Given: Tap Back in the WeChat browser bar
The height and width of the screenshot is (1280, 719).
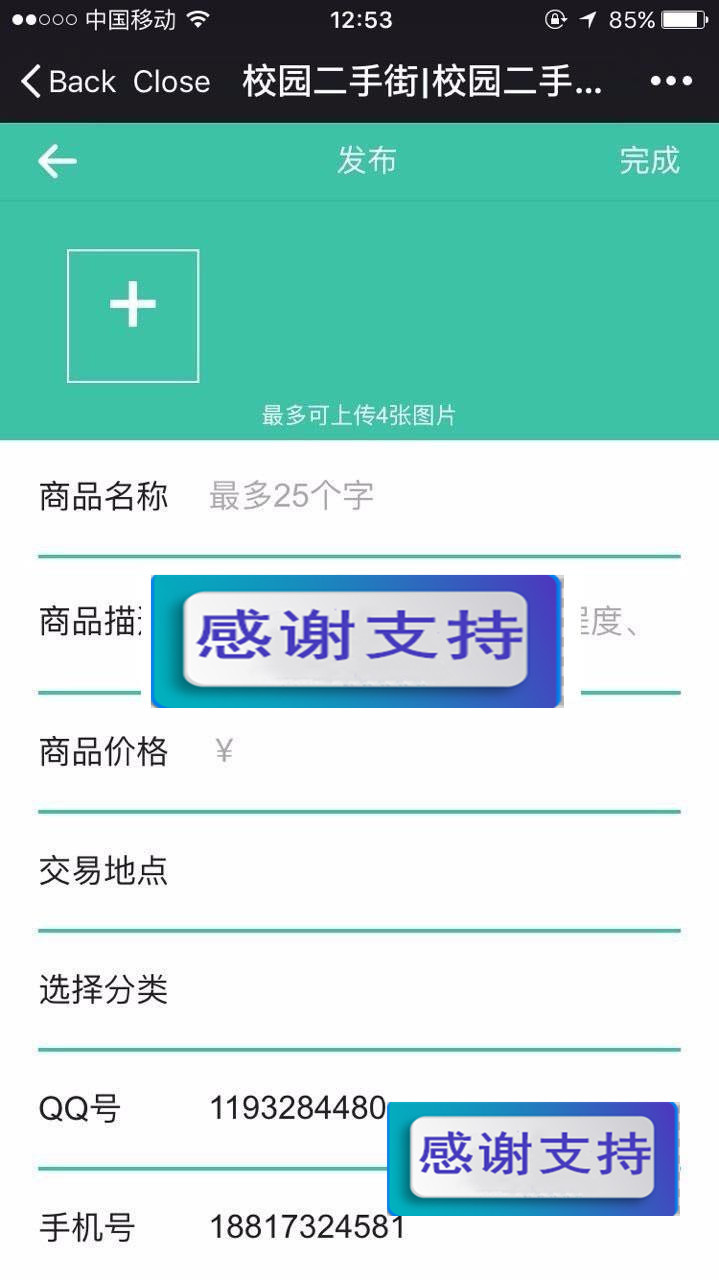Looking at the screenshot, I should [68, 82].
